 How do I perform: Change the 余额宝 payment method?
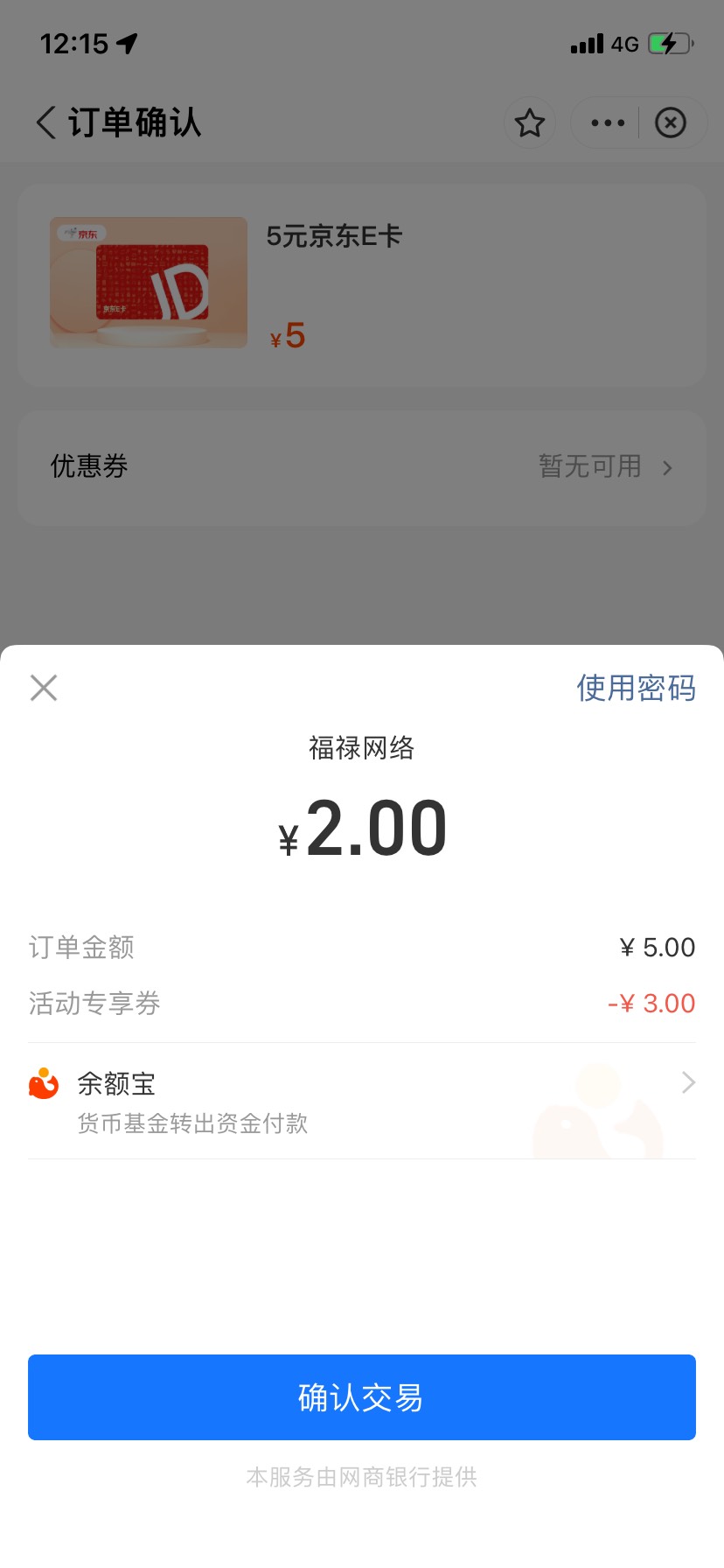click(x=362, y=1101)
